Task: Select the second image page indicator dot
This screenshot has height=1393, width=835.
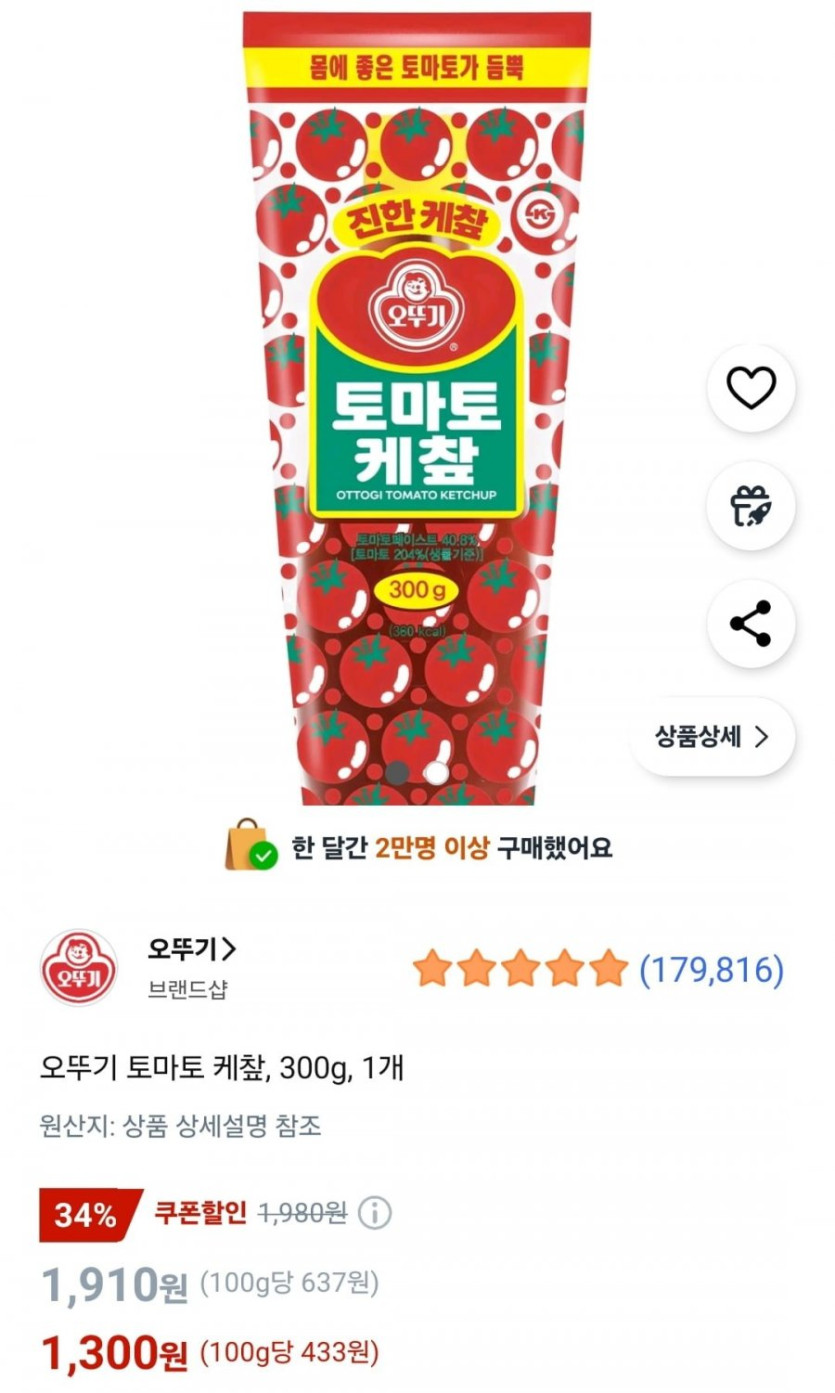Action: (436, 772)
